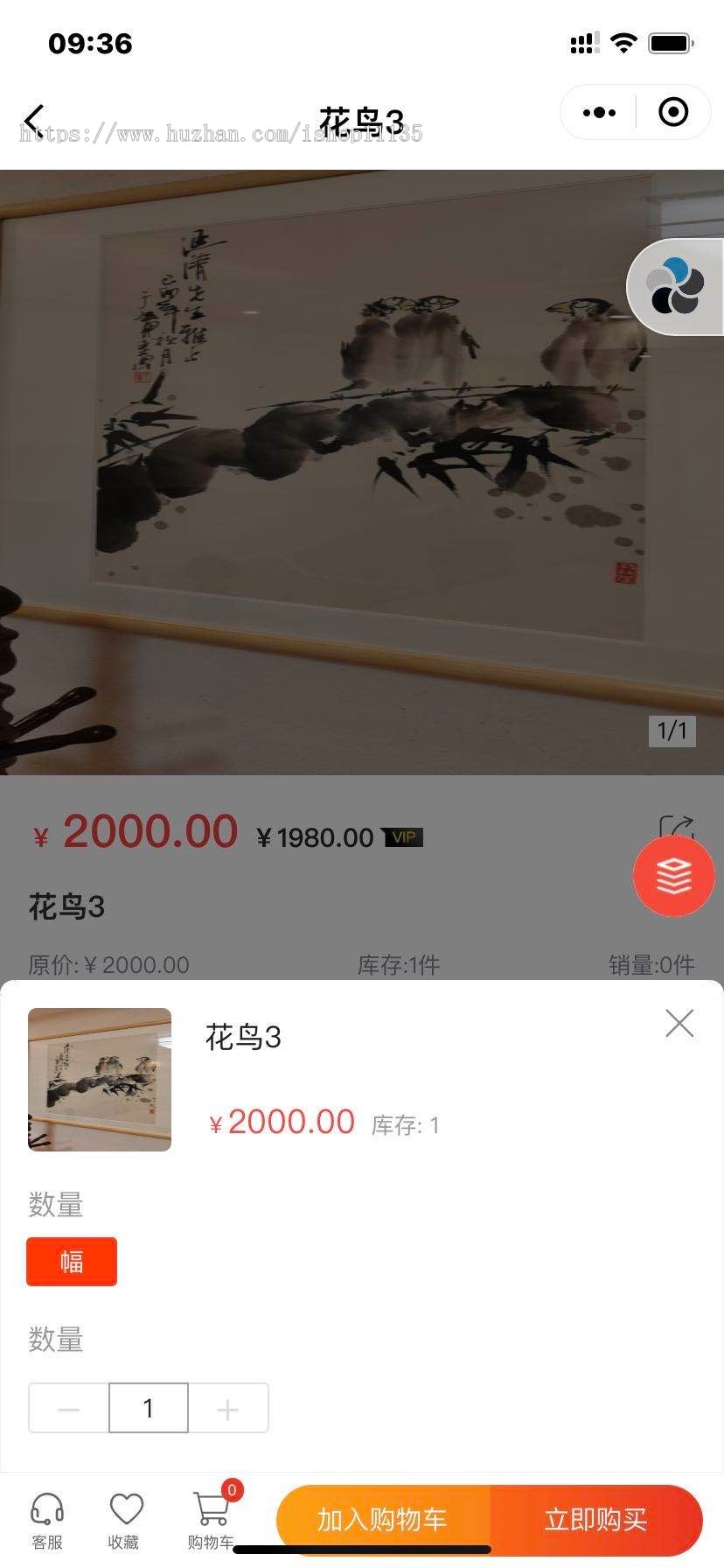Increase quantity with the plus button
This screenshot has height=1568, width=724.
click(227, 1408)
